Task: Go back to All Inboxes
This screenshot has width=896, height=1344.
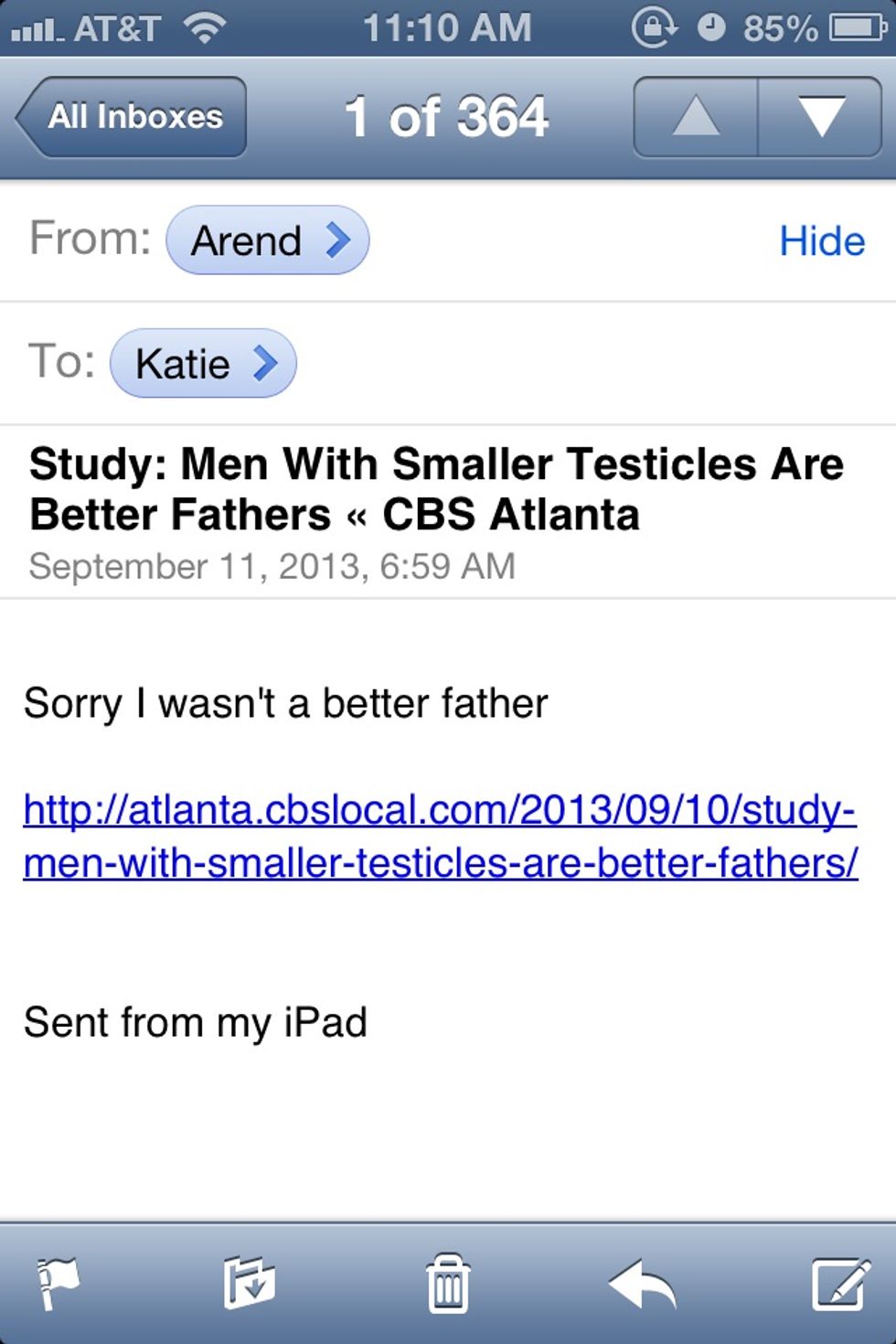Action: coord(133,117)
